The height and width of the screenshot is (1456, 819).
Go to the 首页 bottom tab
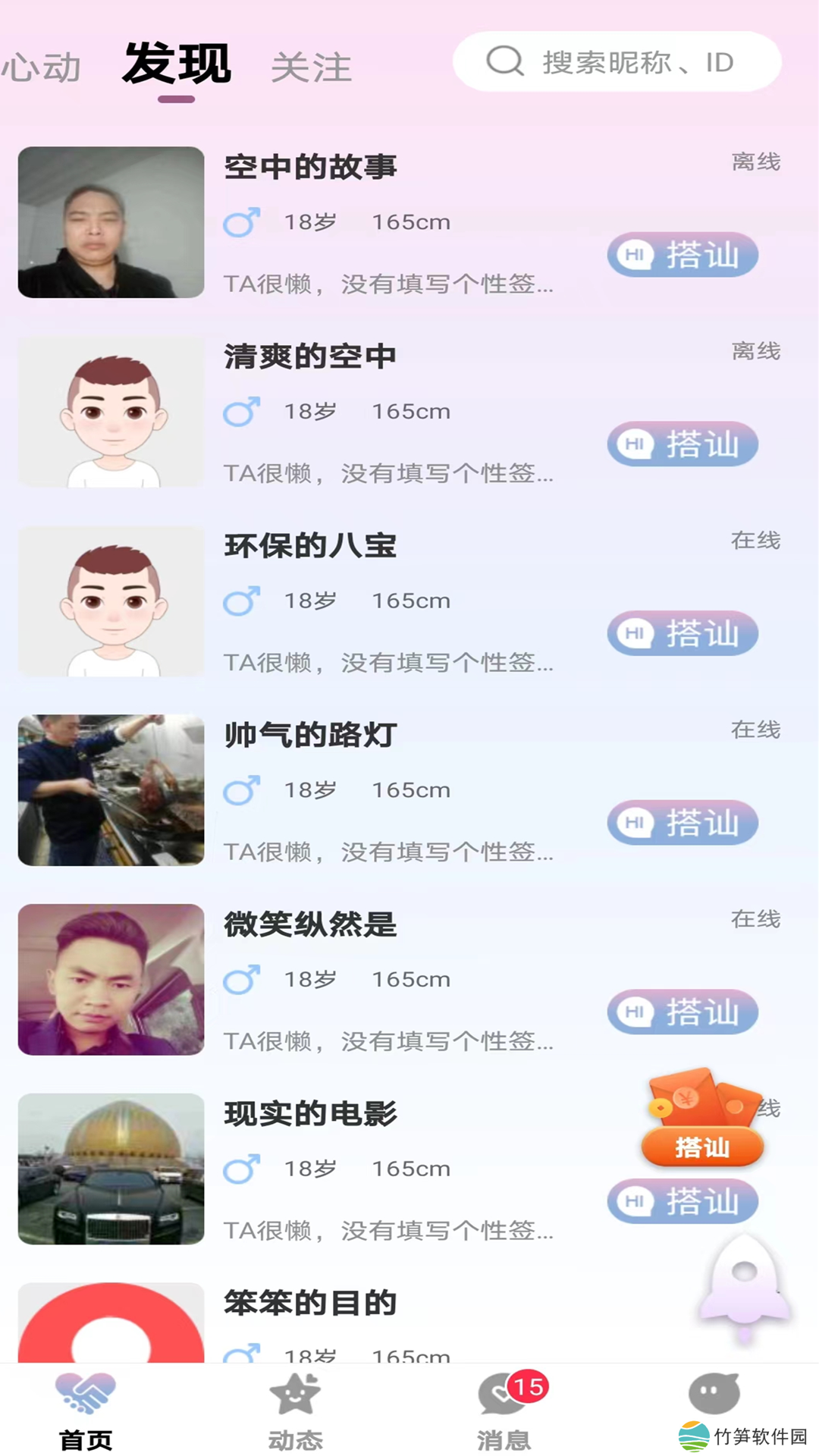coord(86,1412)
